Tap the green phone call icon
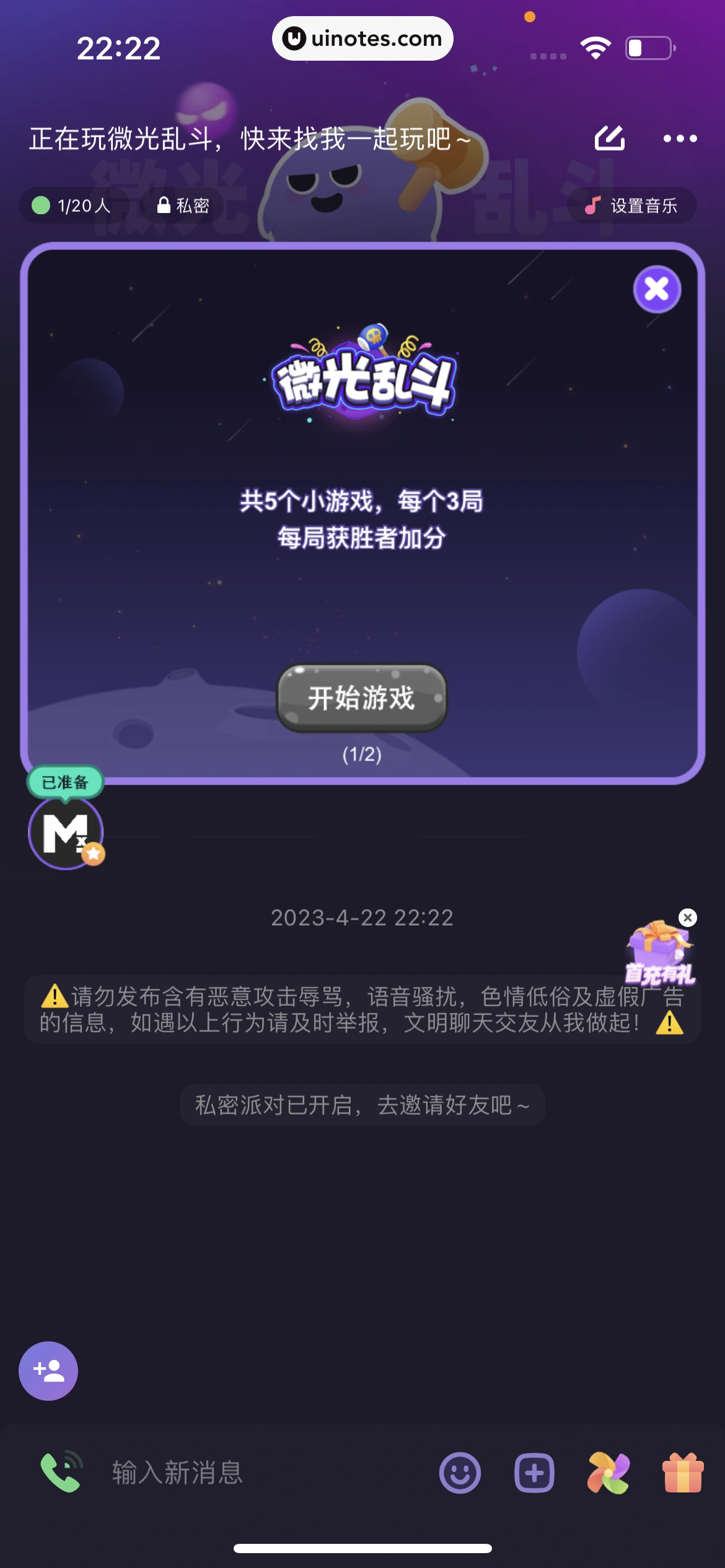 click(61, 1471)
